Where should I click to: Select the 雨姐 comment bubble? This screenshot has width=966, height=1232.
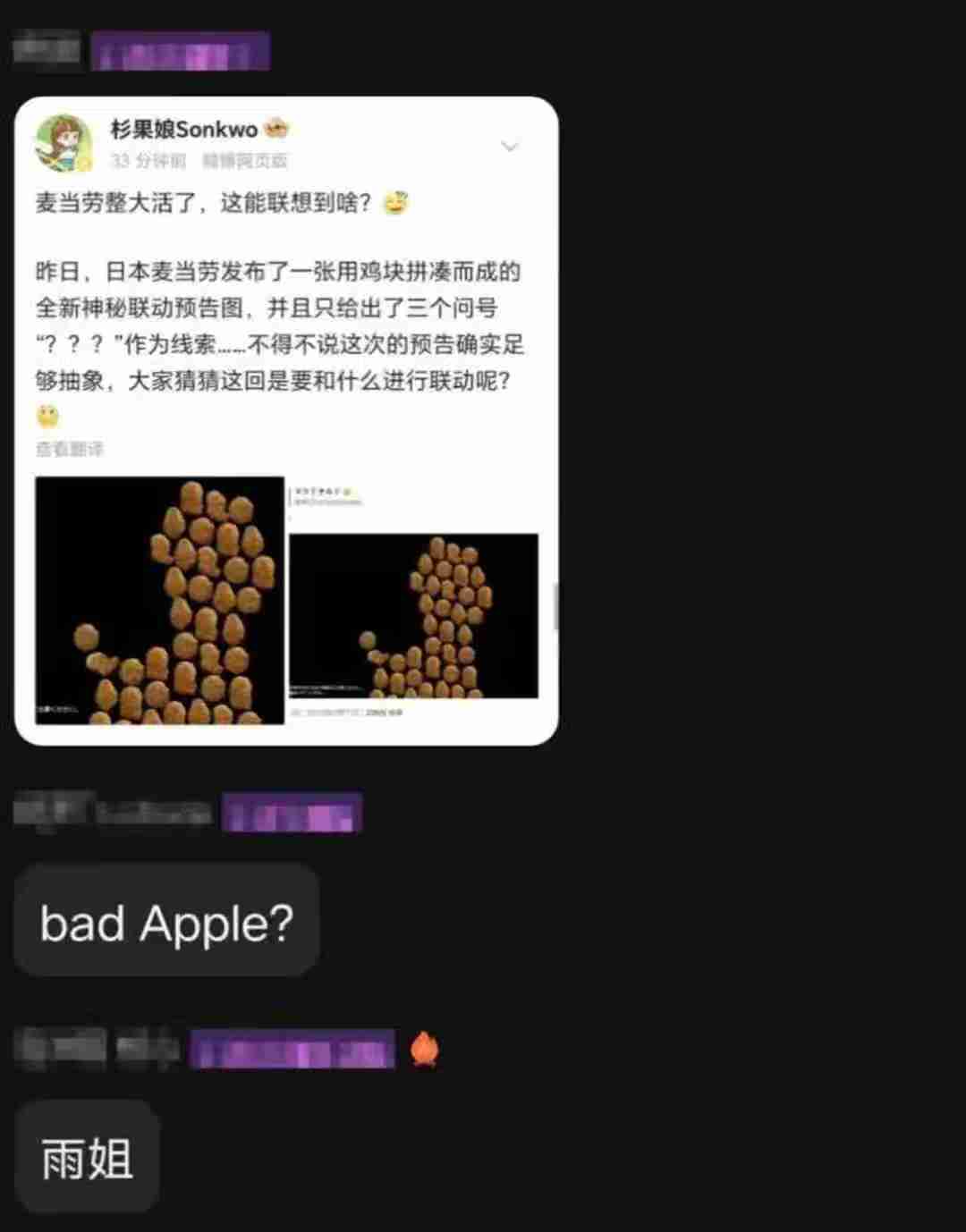click(x=87, y=1157)
